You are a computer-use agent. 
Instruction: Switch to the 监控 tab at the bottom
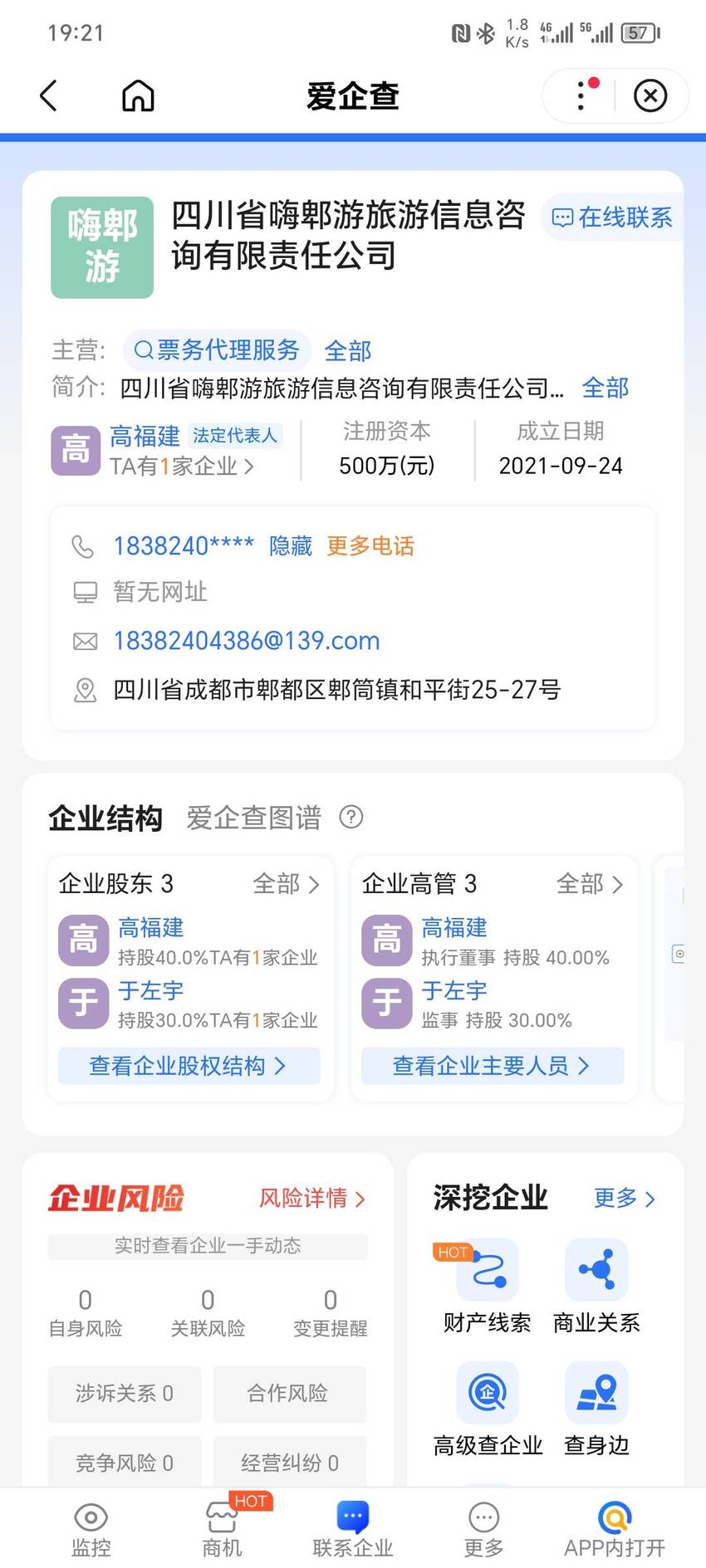[91, 1528]
